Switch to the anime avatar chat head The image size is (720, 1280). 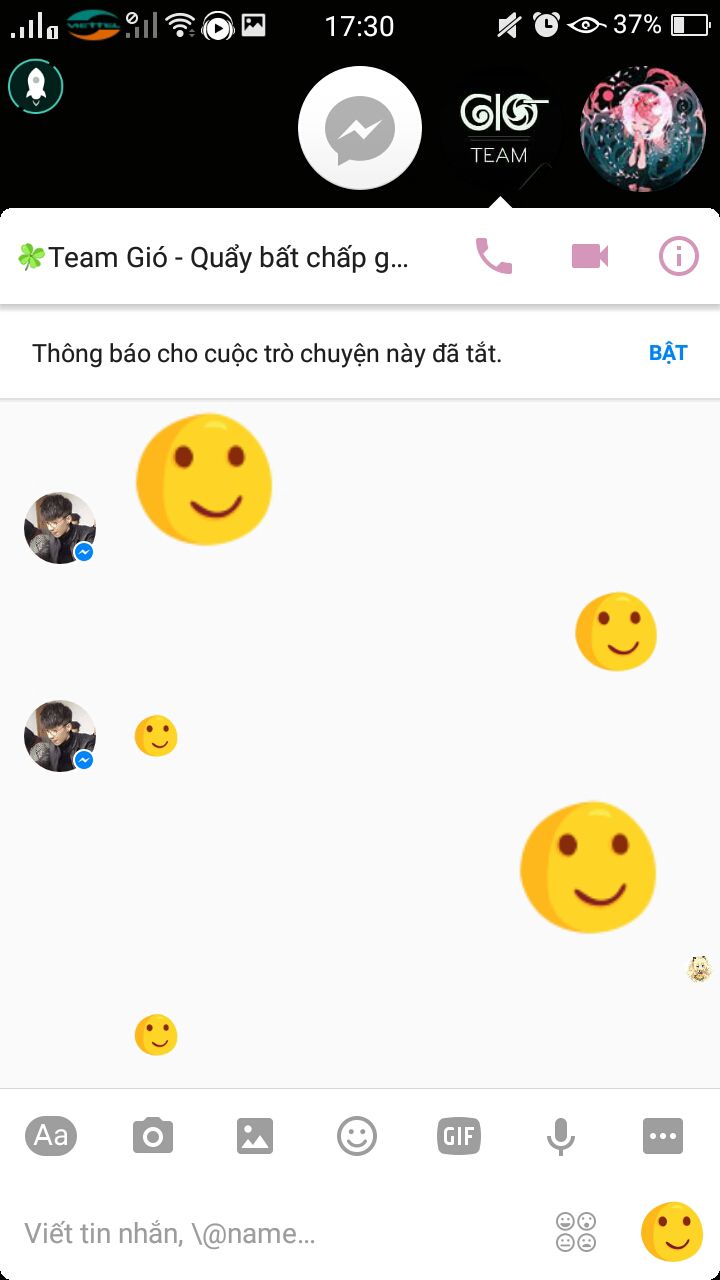[642, 128]
